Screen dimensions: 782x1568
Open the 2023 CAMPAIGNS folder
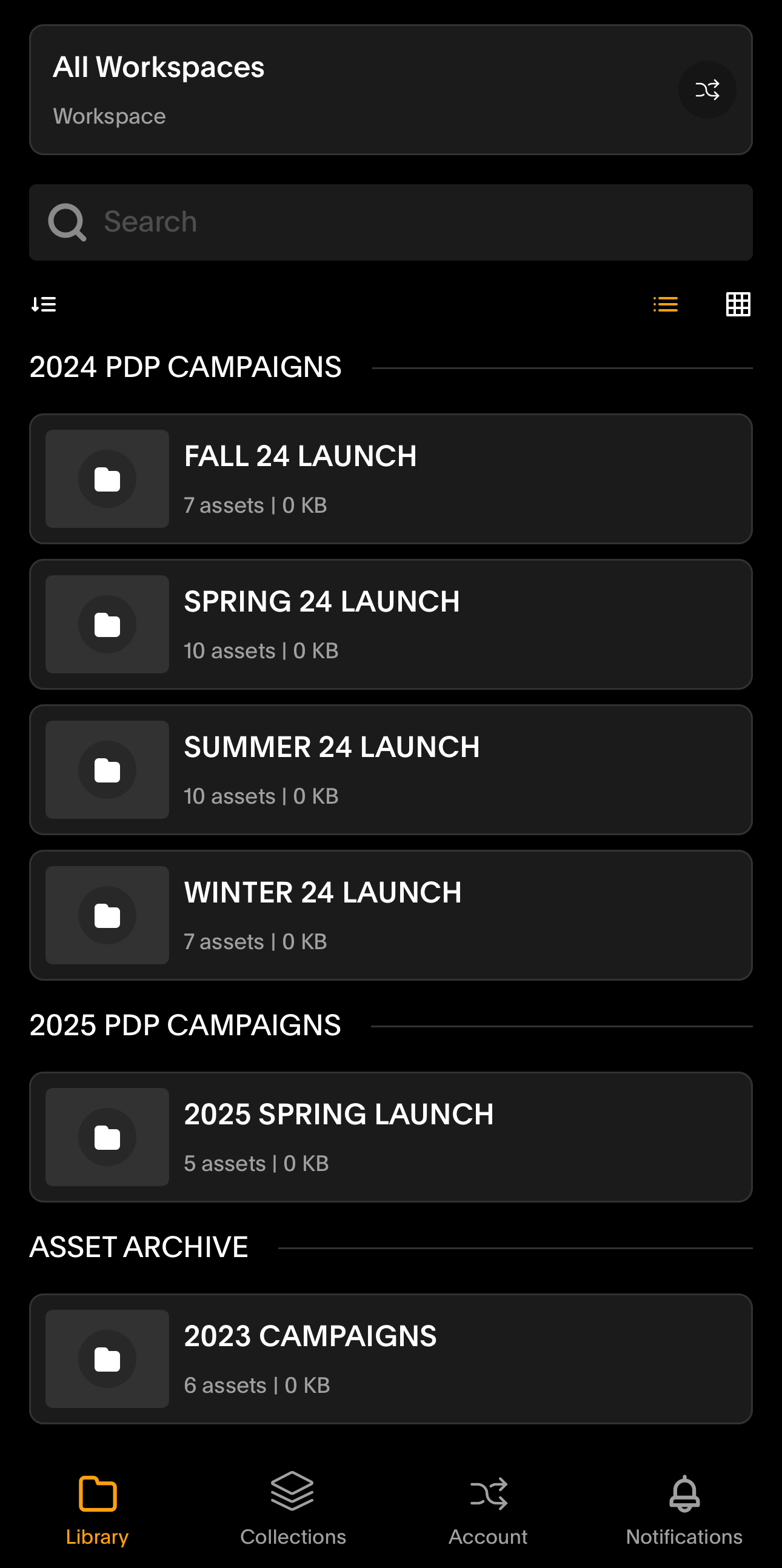(x=390, y=1358)
